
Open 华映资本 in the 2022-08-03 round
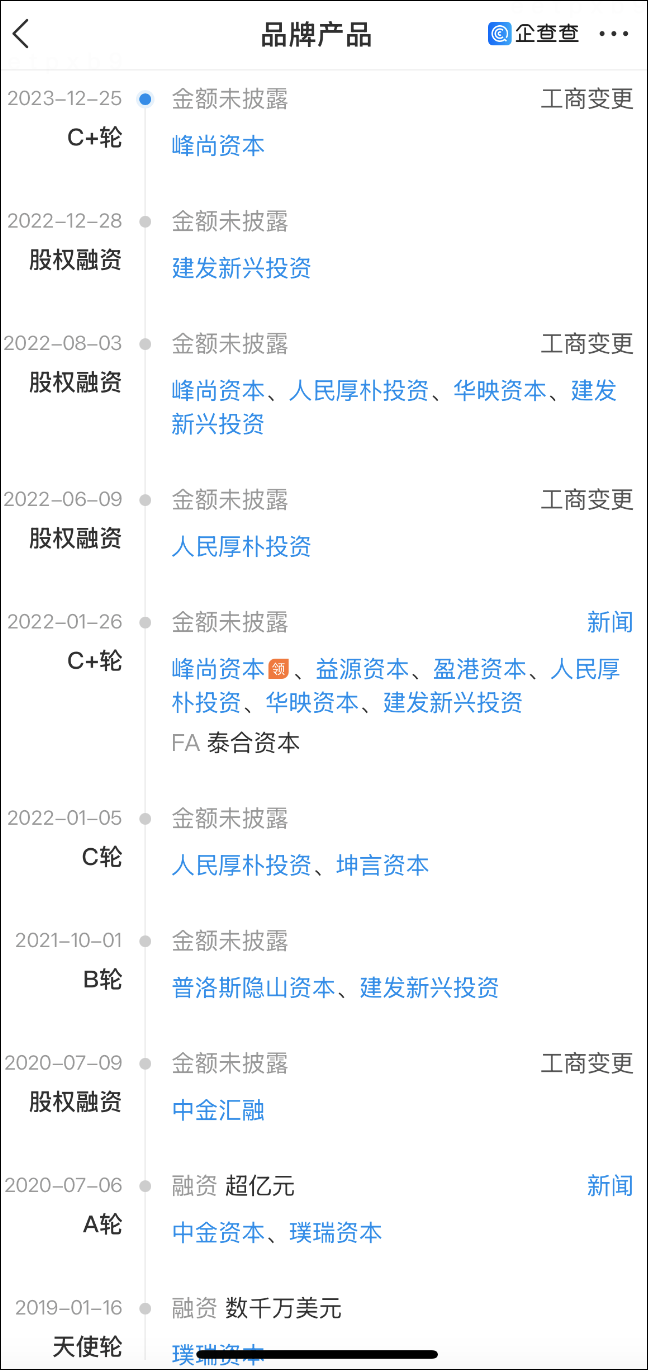(500, 390)
